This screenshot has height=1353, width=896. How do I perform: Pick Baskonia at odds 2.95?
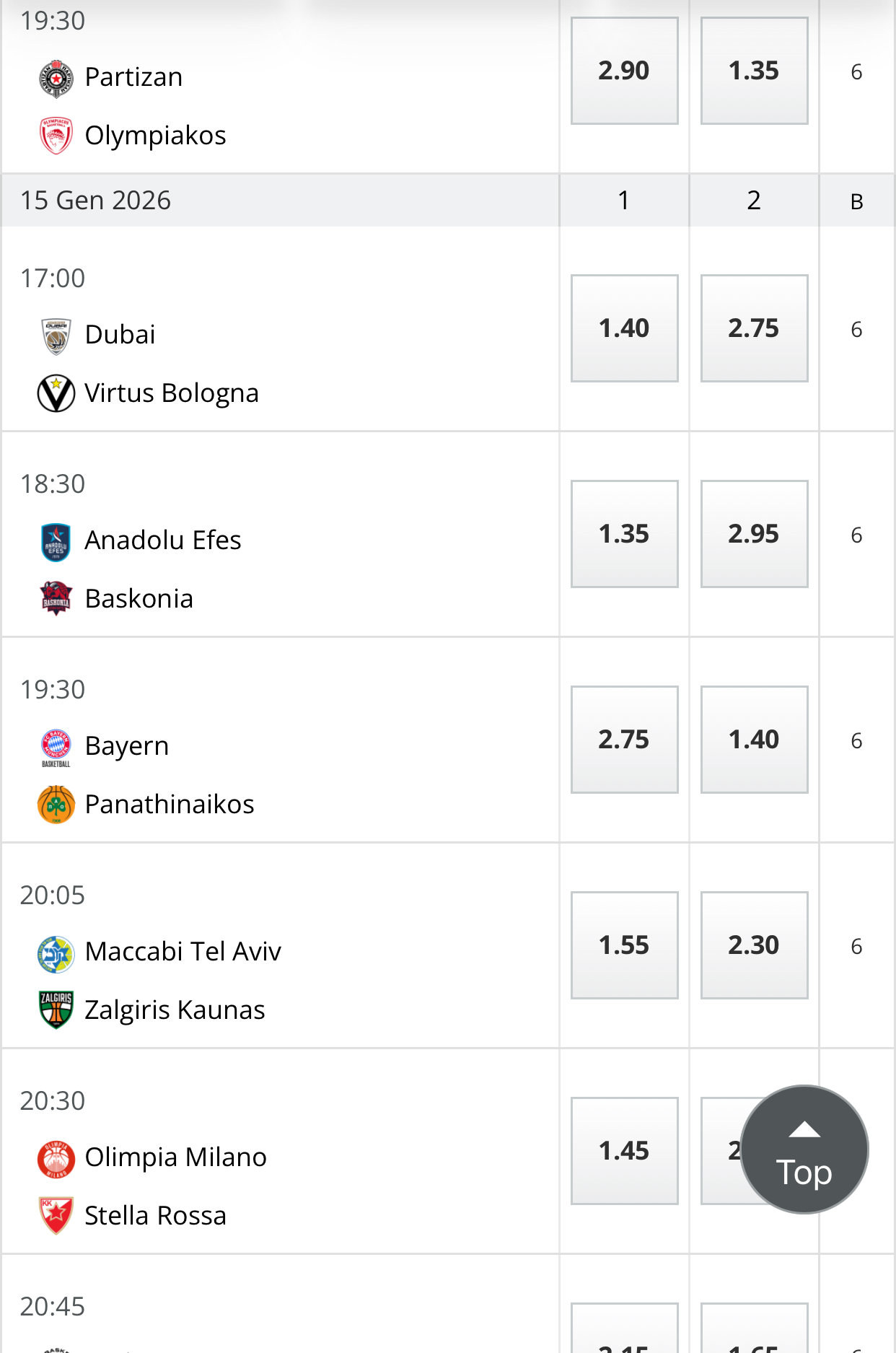pyautogui.click(x=754, y=534)
